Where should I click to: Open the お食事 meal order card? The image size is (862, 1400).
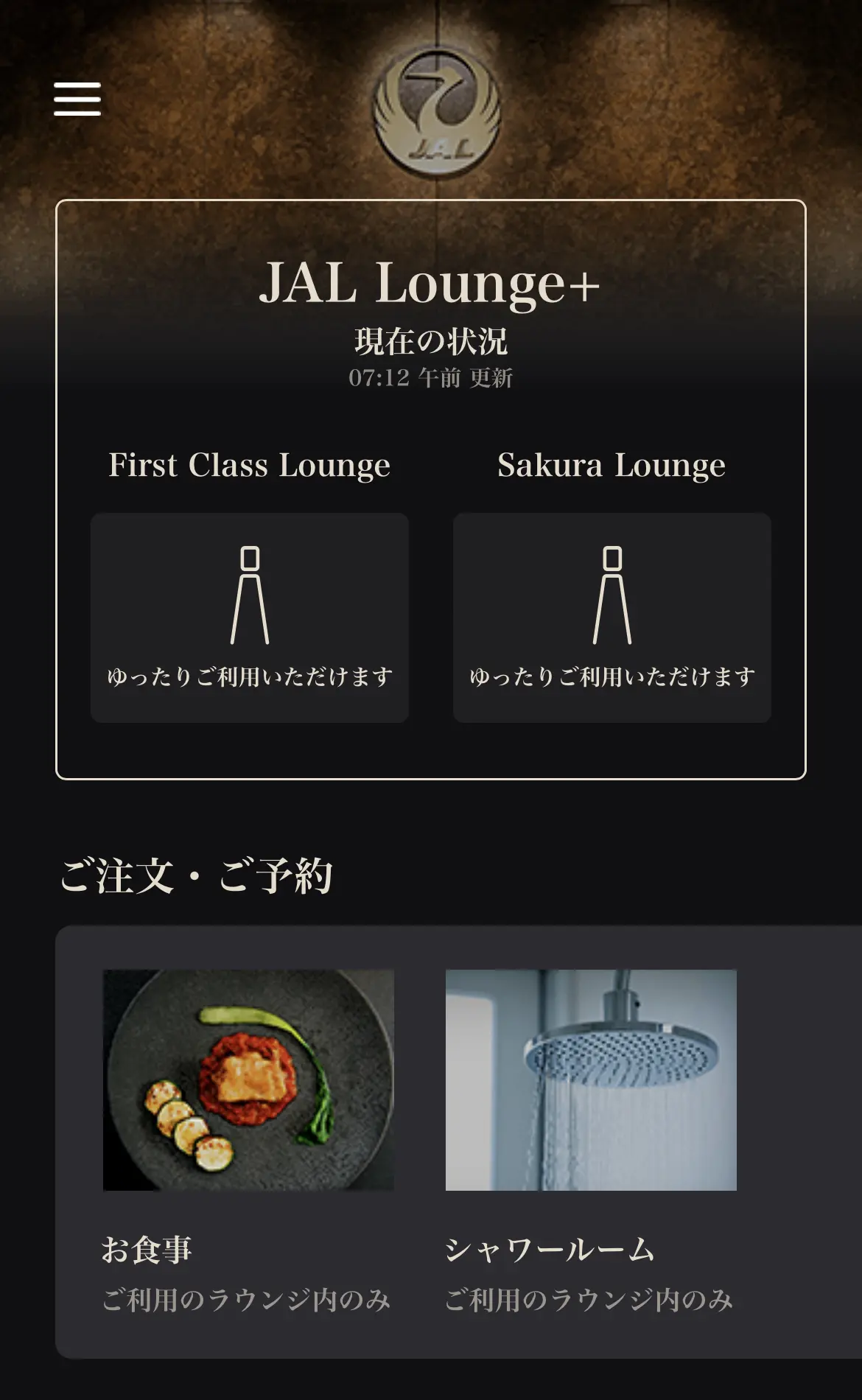pyautogui.click(x=248, y=1141)
